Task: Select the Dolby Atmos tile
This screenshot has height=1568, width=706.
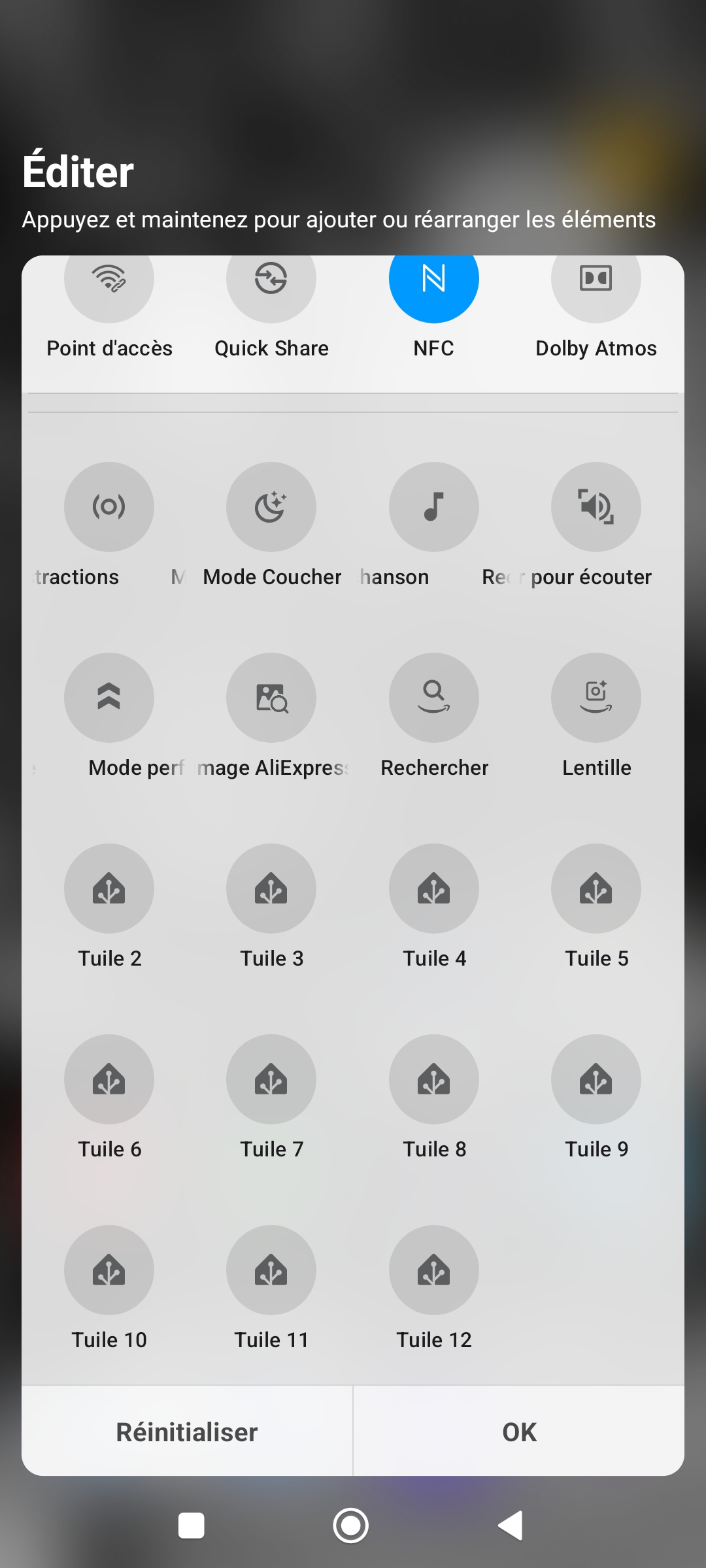Action: [596, 281]
